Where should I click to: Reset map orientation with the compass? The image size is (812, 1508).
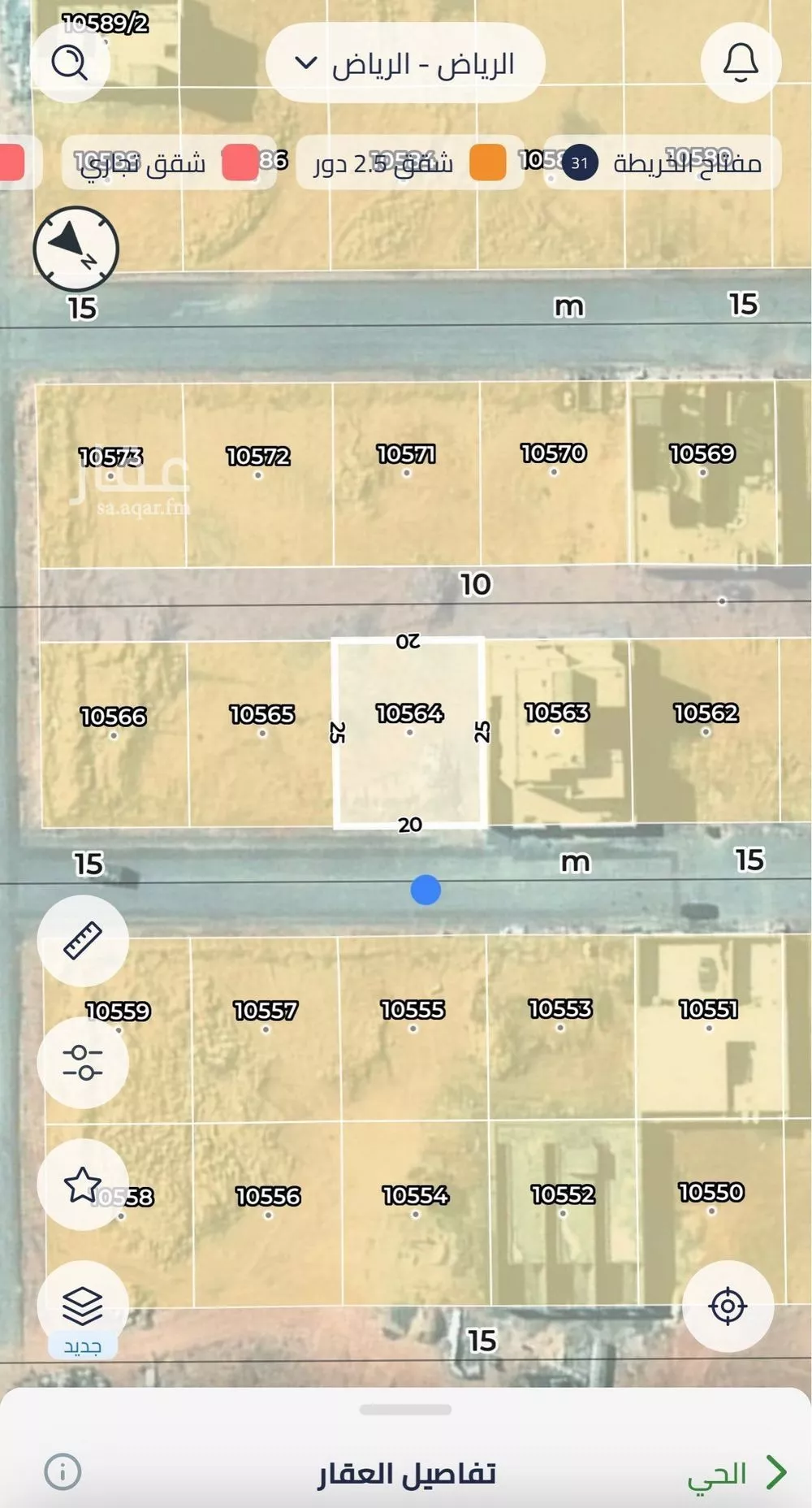[76, 248]
